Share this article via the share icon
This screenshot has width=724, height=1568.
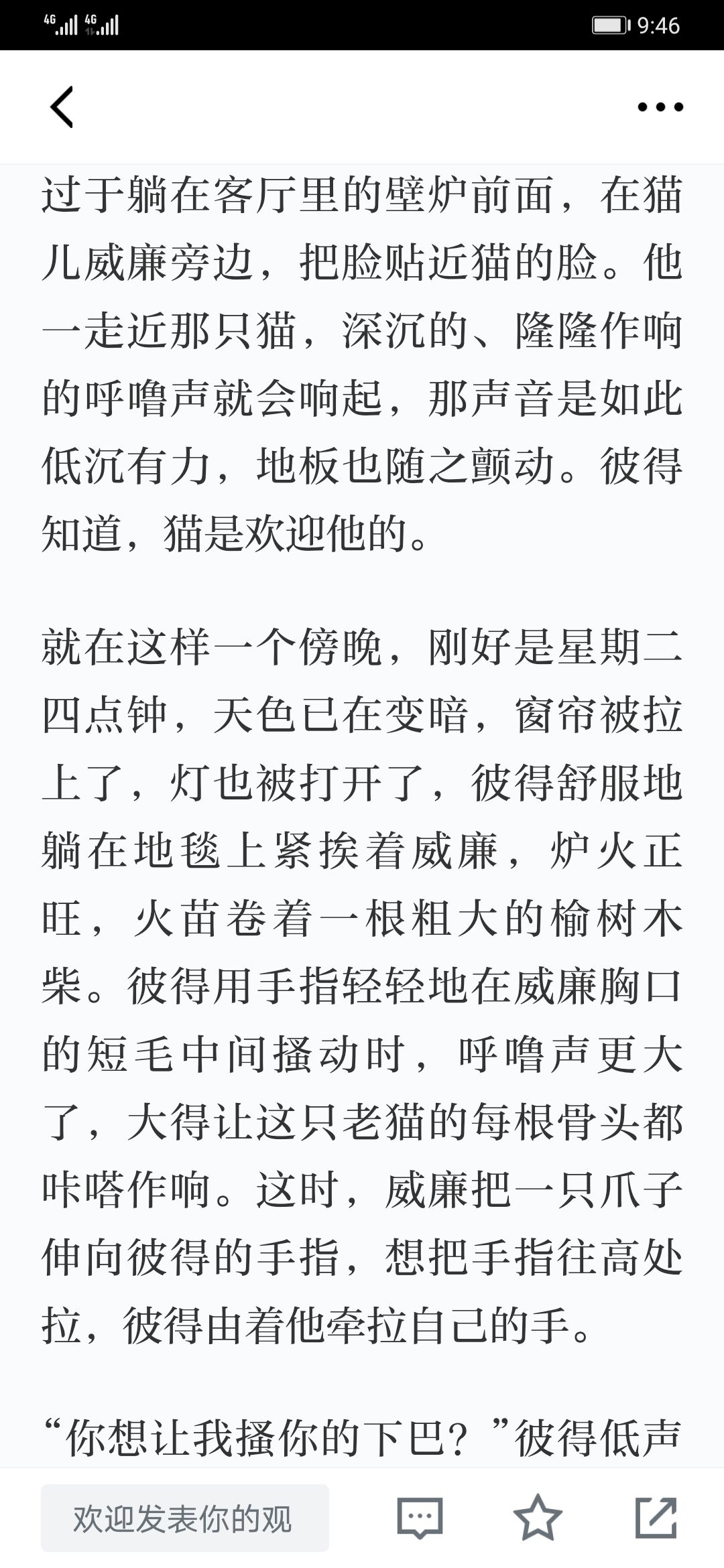pyautogui.click(x=656, y=1517)
